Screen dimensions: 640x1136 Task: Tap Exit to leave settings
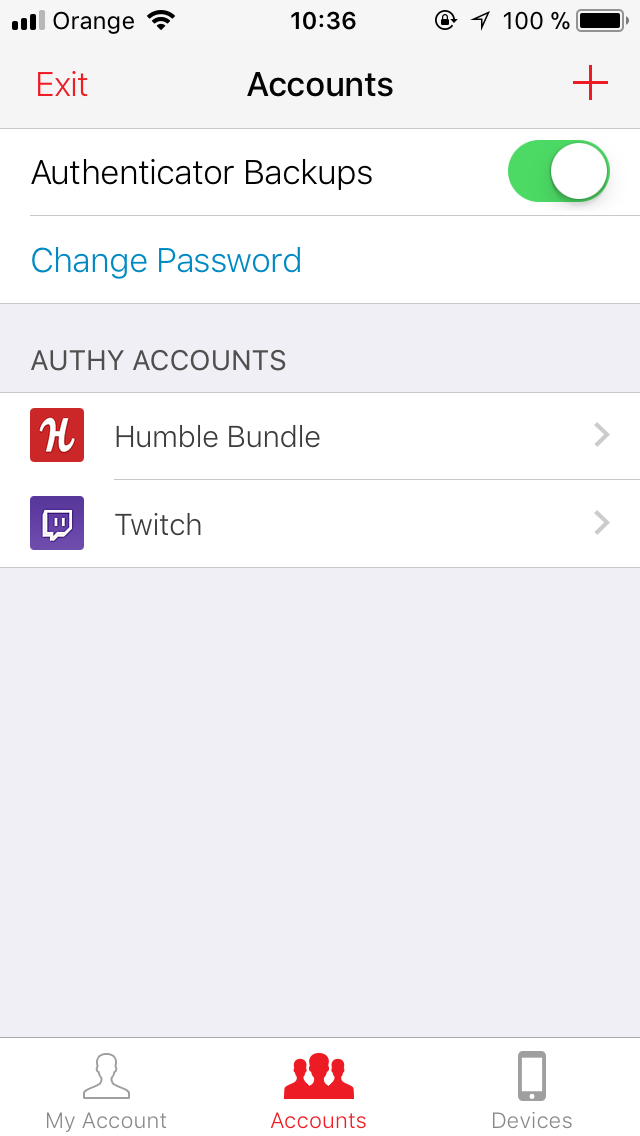click(x=62, y=85)
